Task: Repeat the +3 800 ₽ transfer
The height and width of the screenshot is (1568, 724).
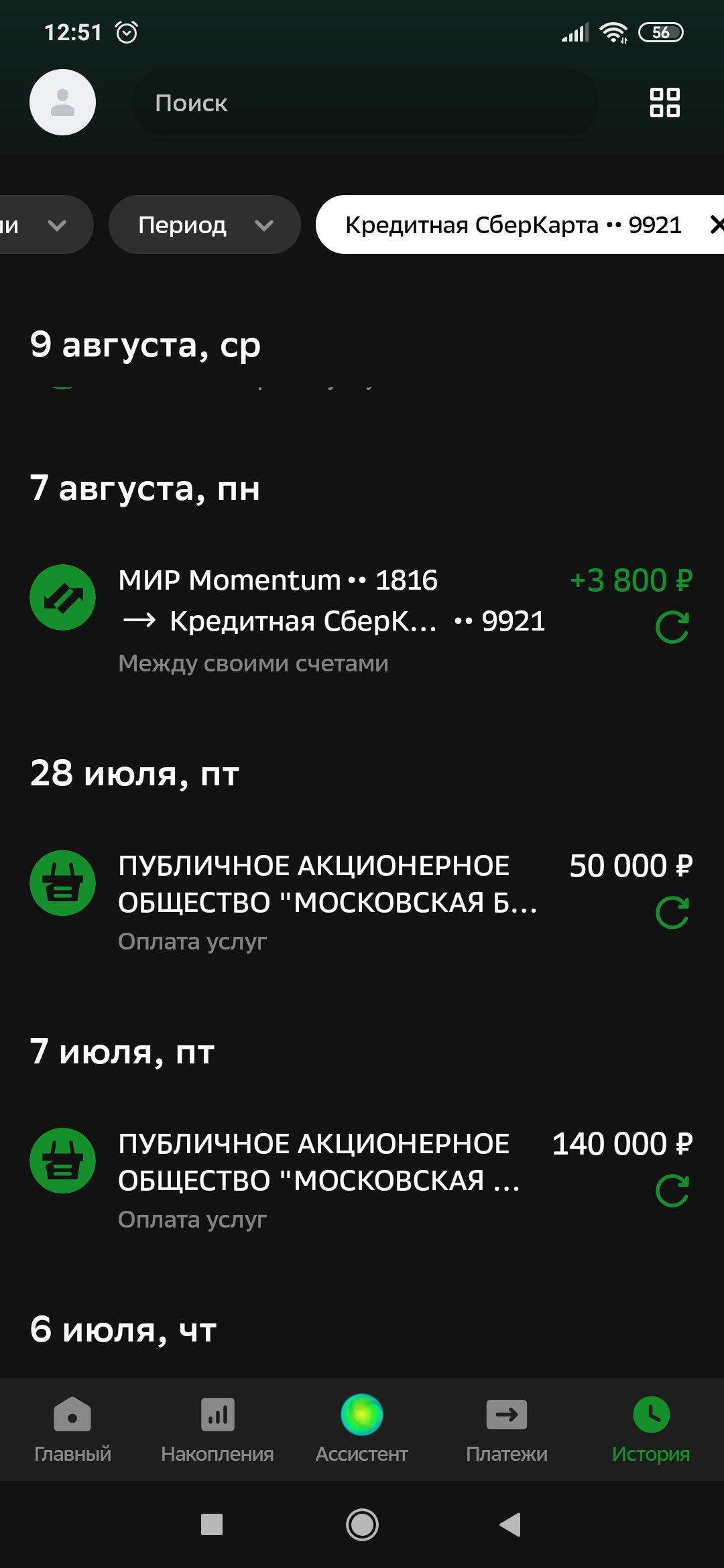Action: [672, 628]
